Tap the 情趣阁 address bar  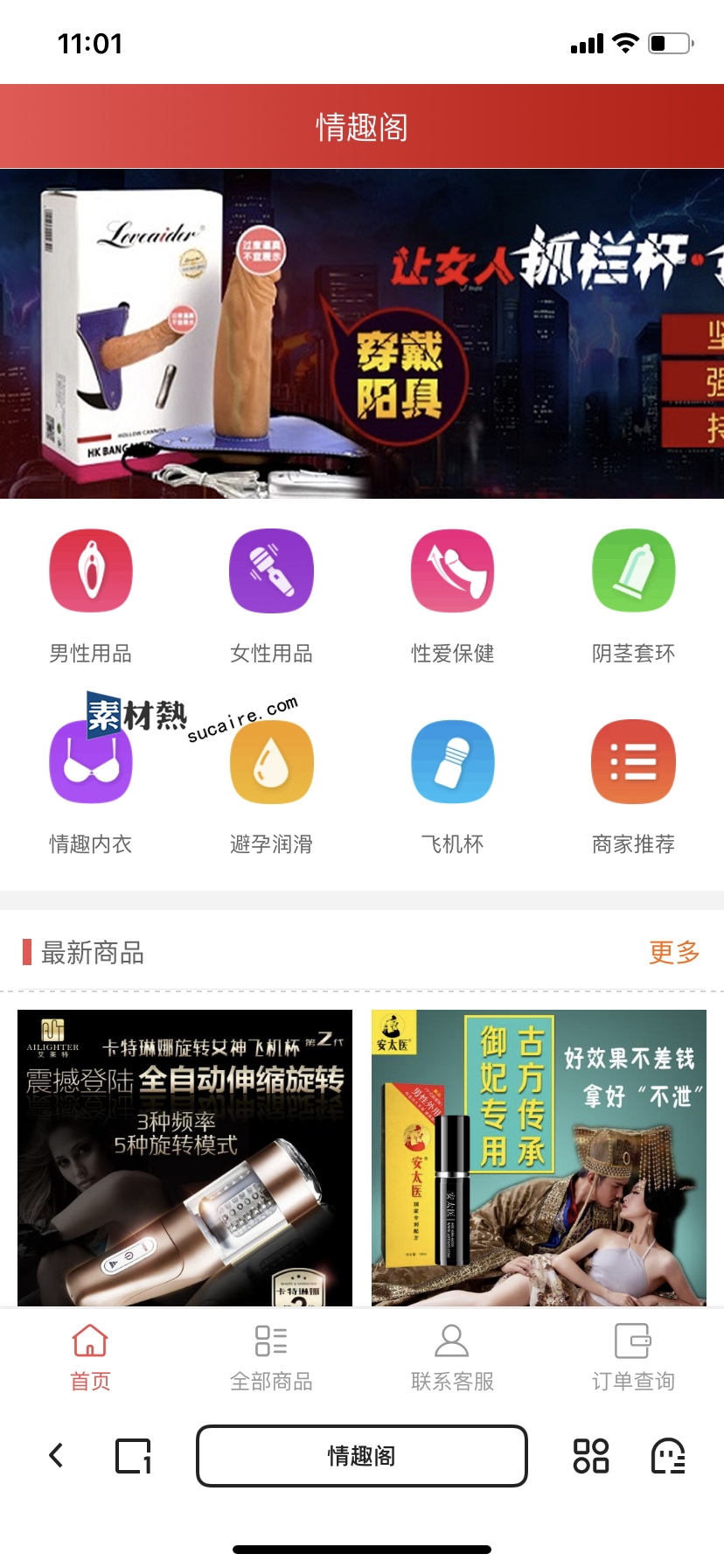tap(362, 1456)
